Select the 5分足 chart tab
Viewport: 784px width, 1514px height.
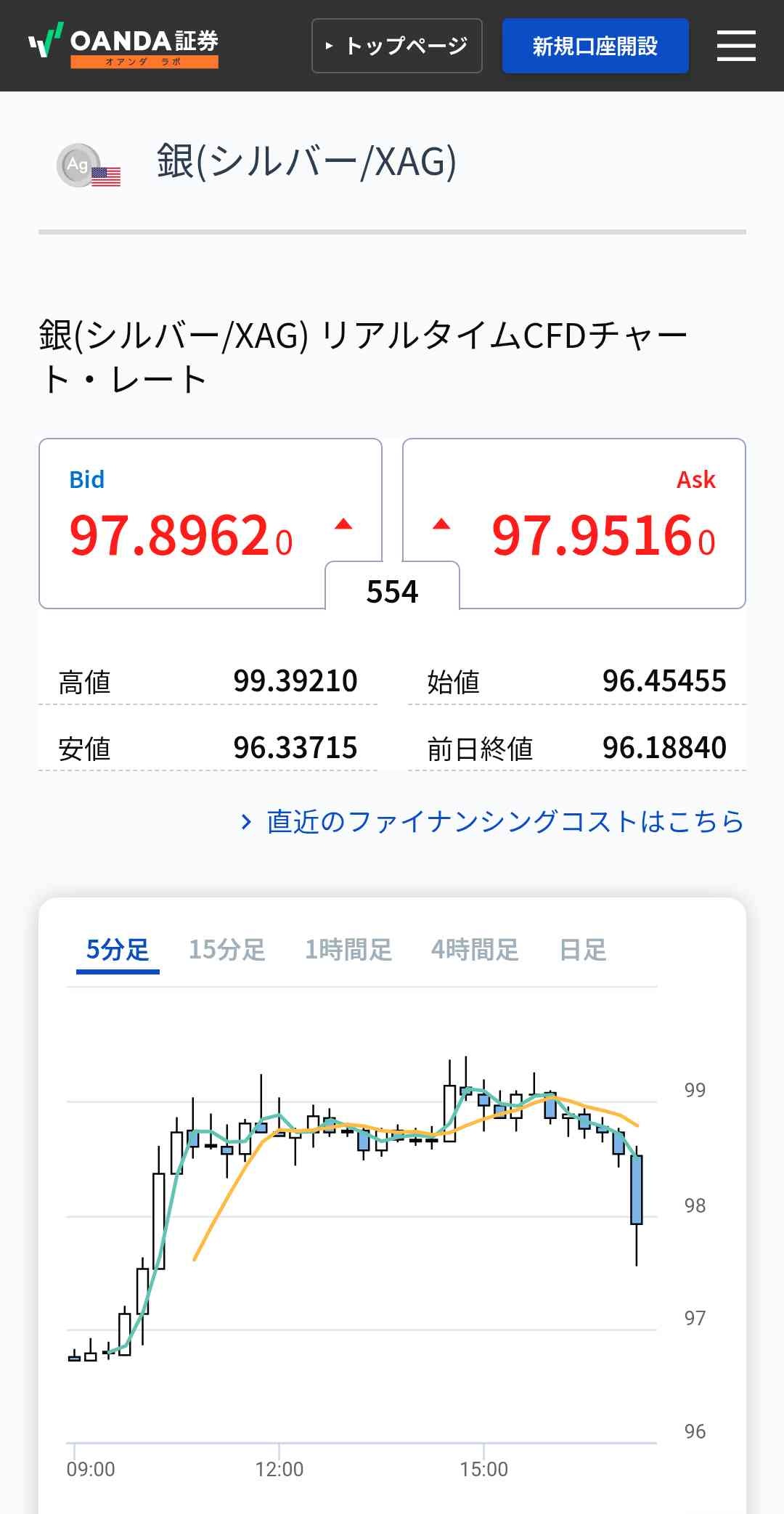coord(118,949)
